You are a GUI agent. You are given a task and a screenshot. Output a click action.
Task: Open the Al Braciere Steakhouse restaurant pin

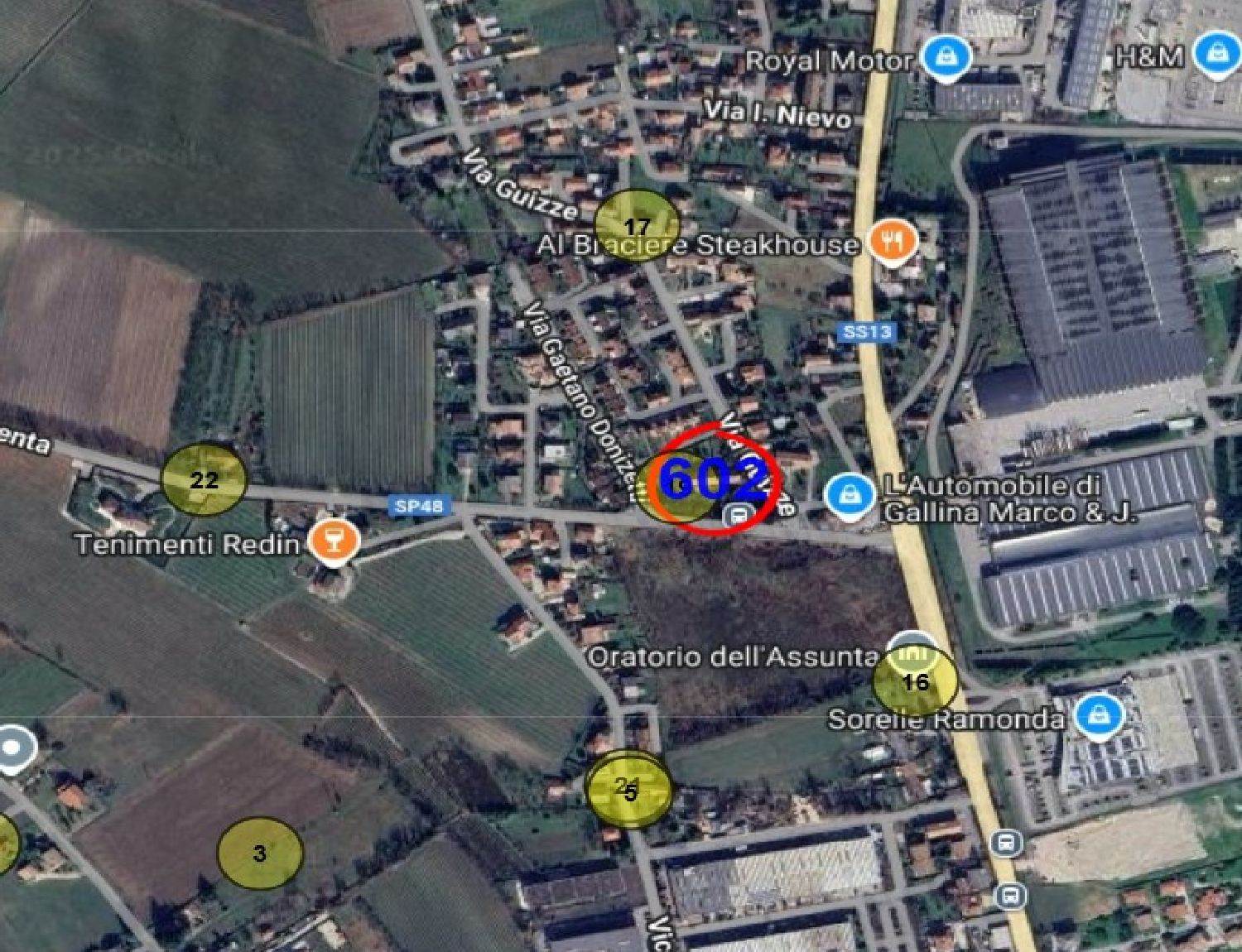pos(893,242)
